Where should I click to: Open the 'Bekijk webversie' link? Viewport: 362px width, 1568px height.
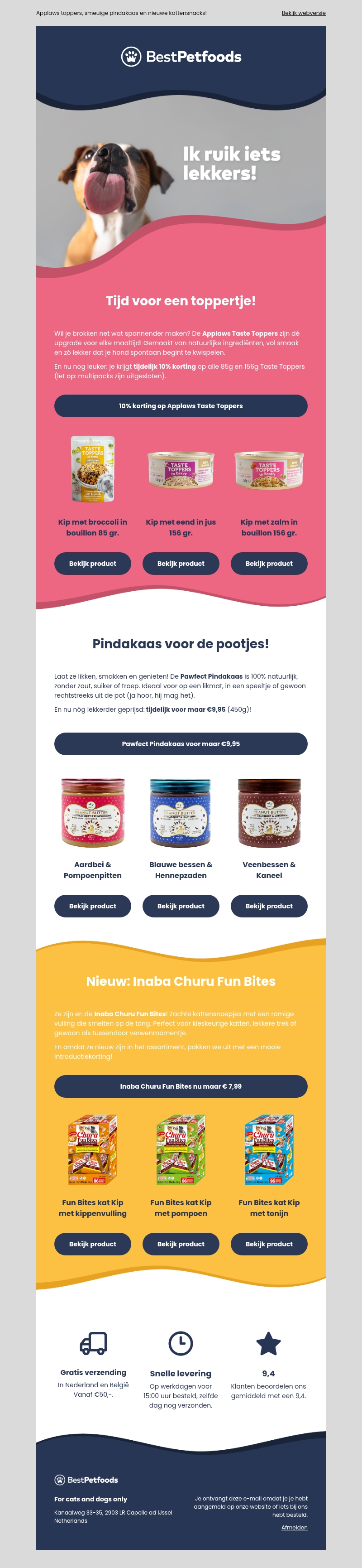(303, 13)
